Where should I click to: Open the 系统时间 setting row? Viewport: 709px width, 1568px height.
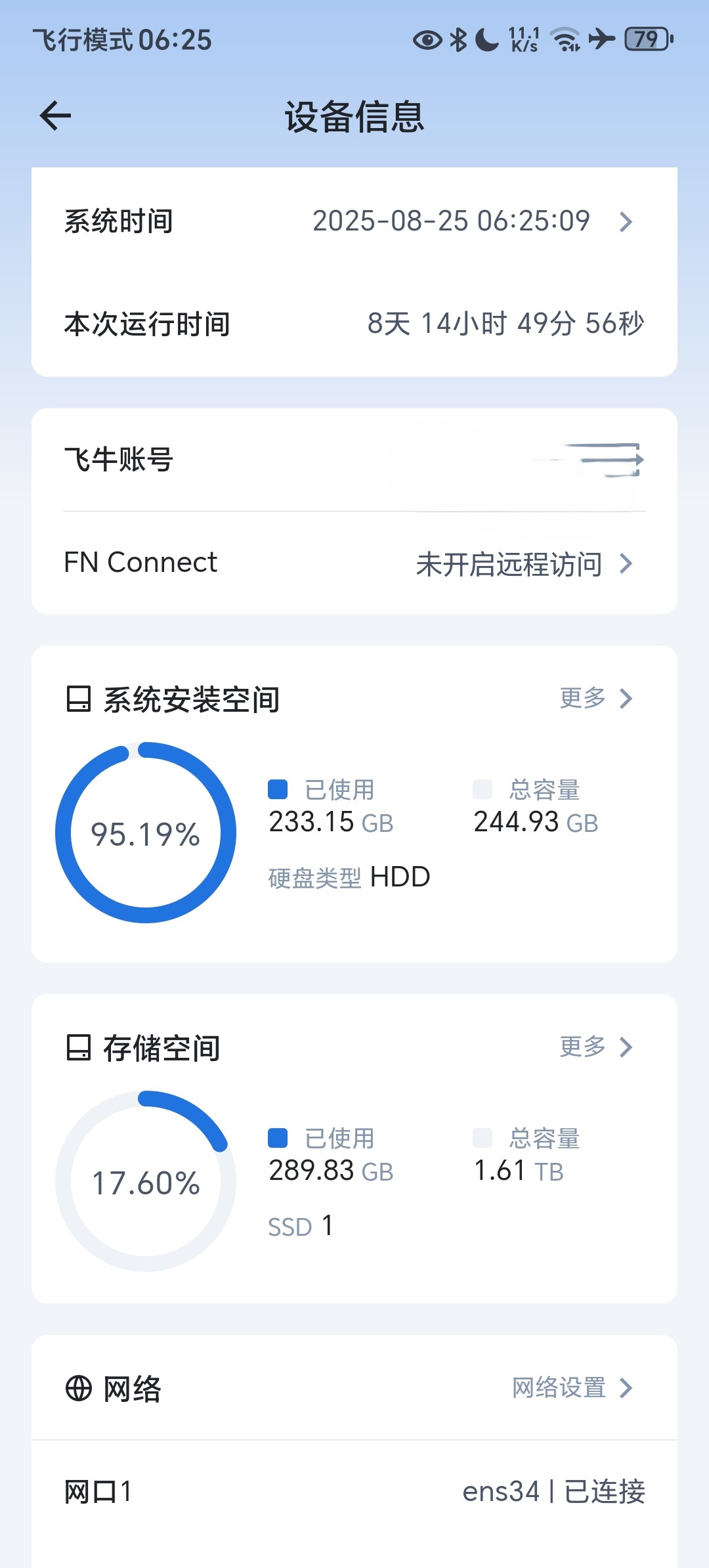[354, 221]
